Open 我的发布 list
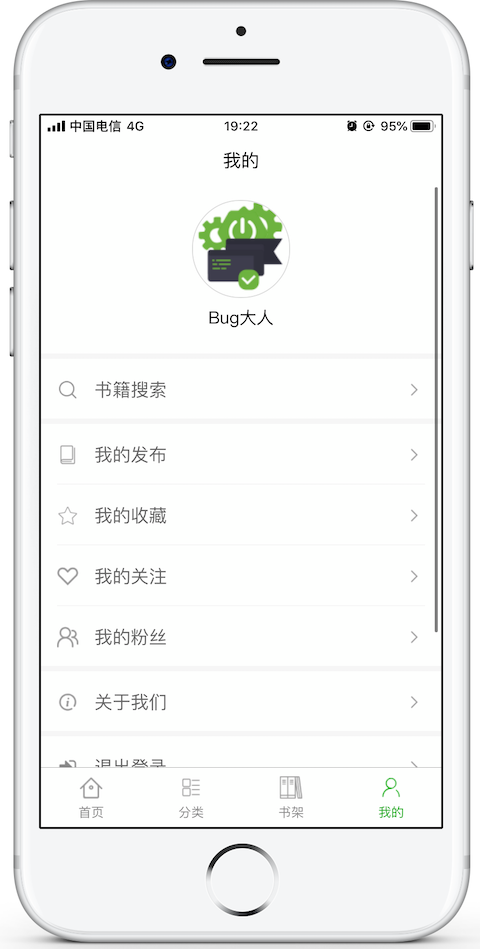Viewport: 480px width, 949px height. click(240, 455)
